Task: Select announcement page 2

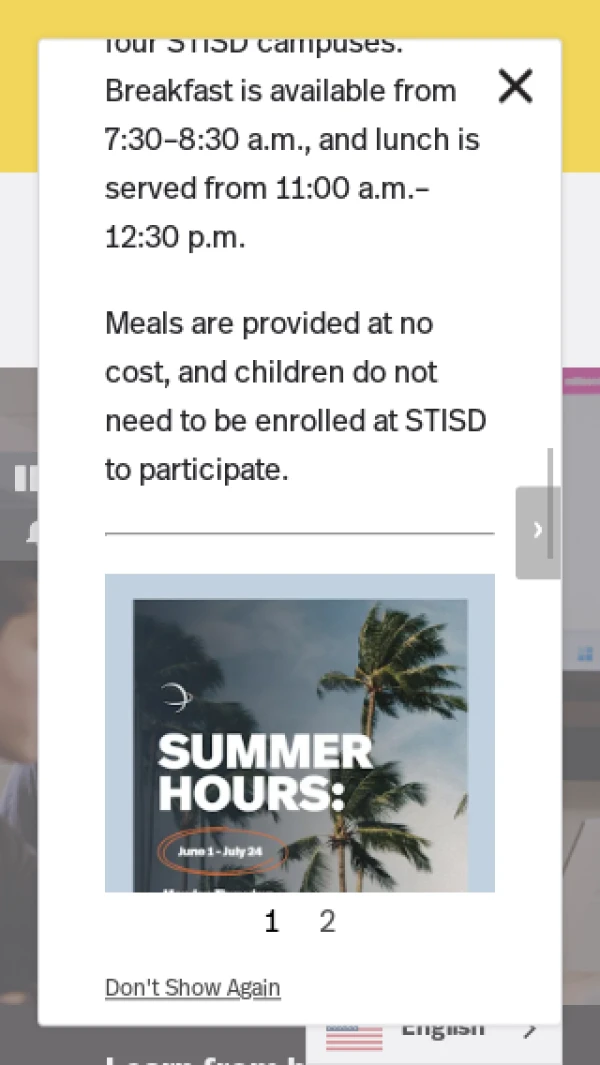Action: click(328, 922)
